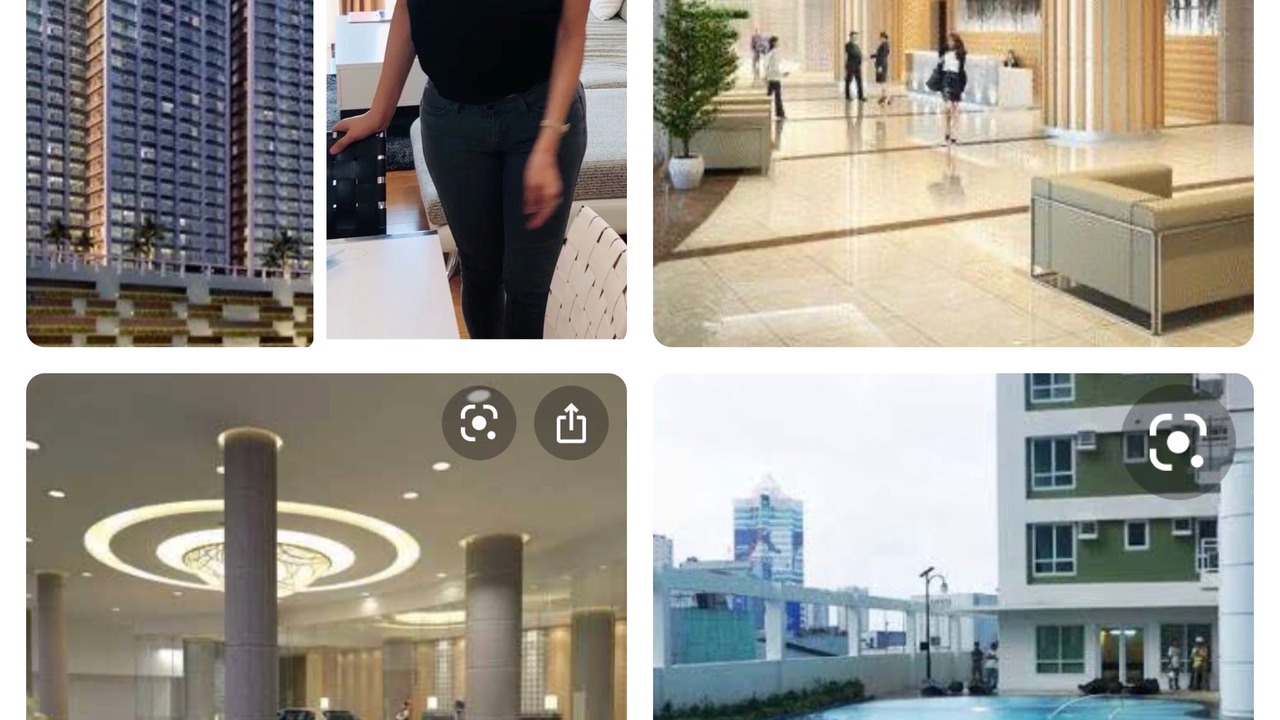Image resolution: width=1280 pixels, height=720 pixels.
Task: Open the reception lobby rendering with sofa
Action: pyautogui.click(x=952, y=170)
